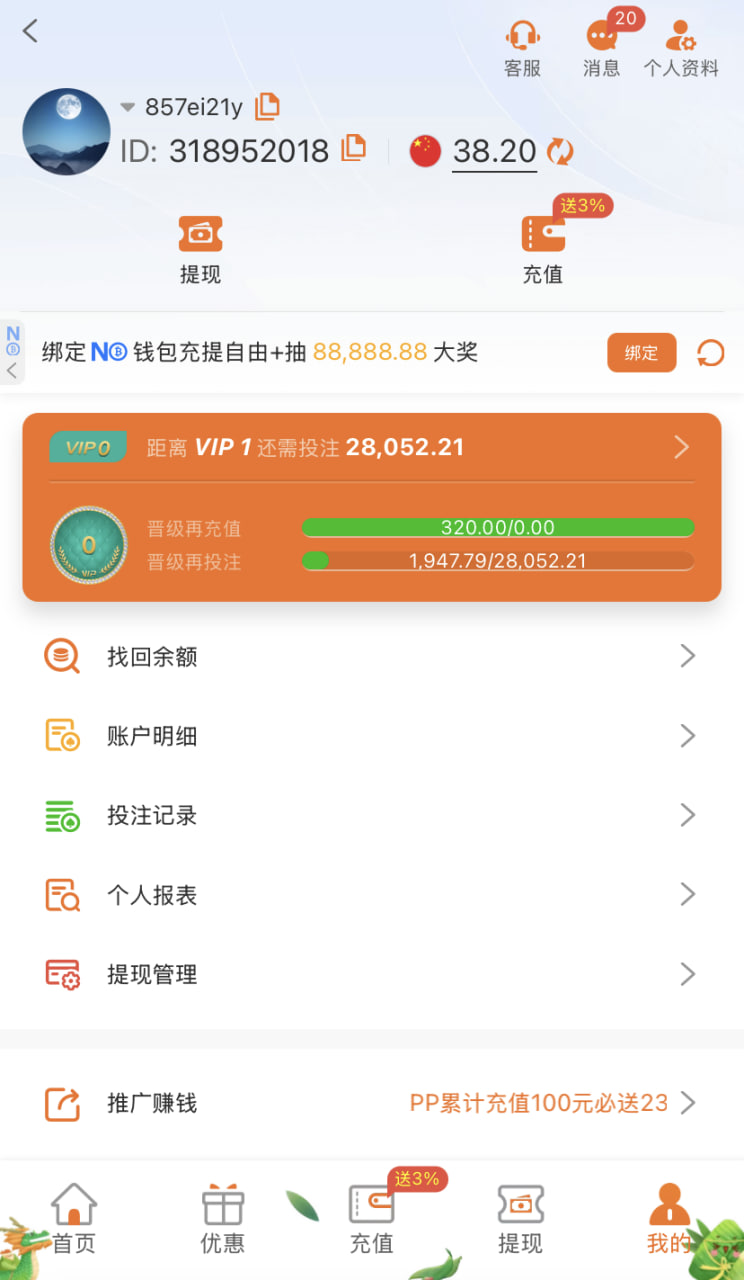Screen dimensions: 744x1280
Task: Go back using the top-left arrow
Action: point(30,31)
